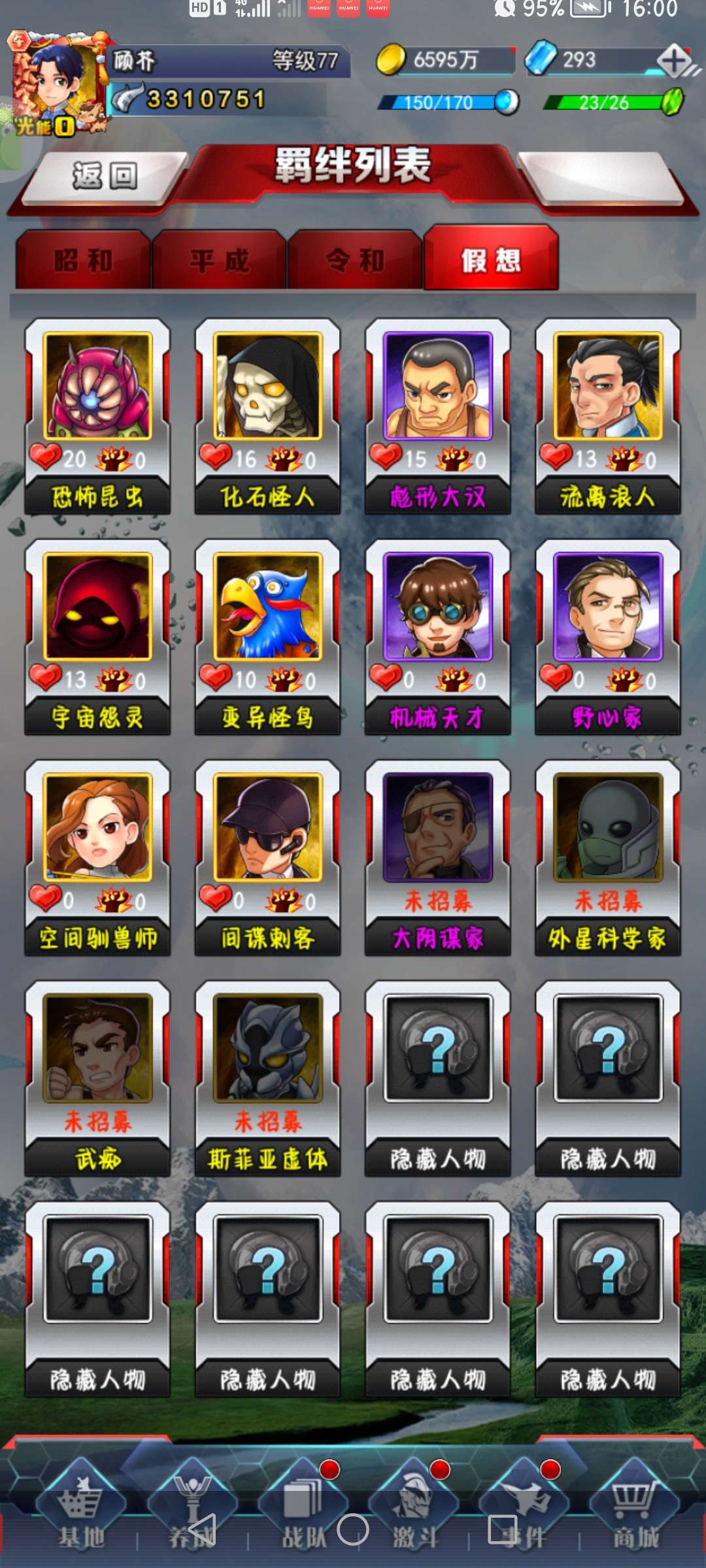Switch to the 平成 tab
This screenshot has width=706, height=1568.
click(219, 261)
